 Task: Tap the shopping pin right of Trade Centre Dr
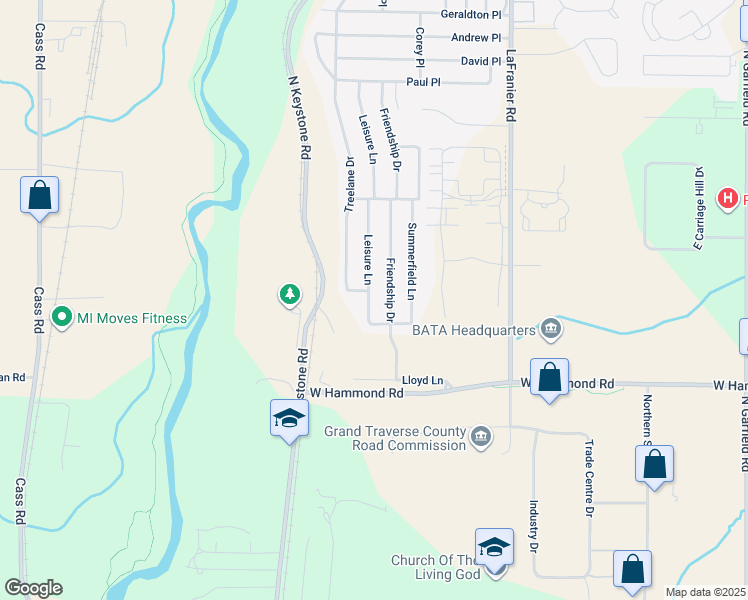coord(654,463)
